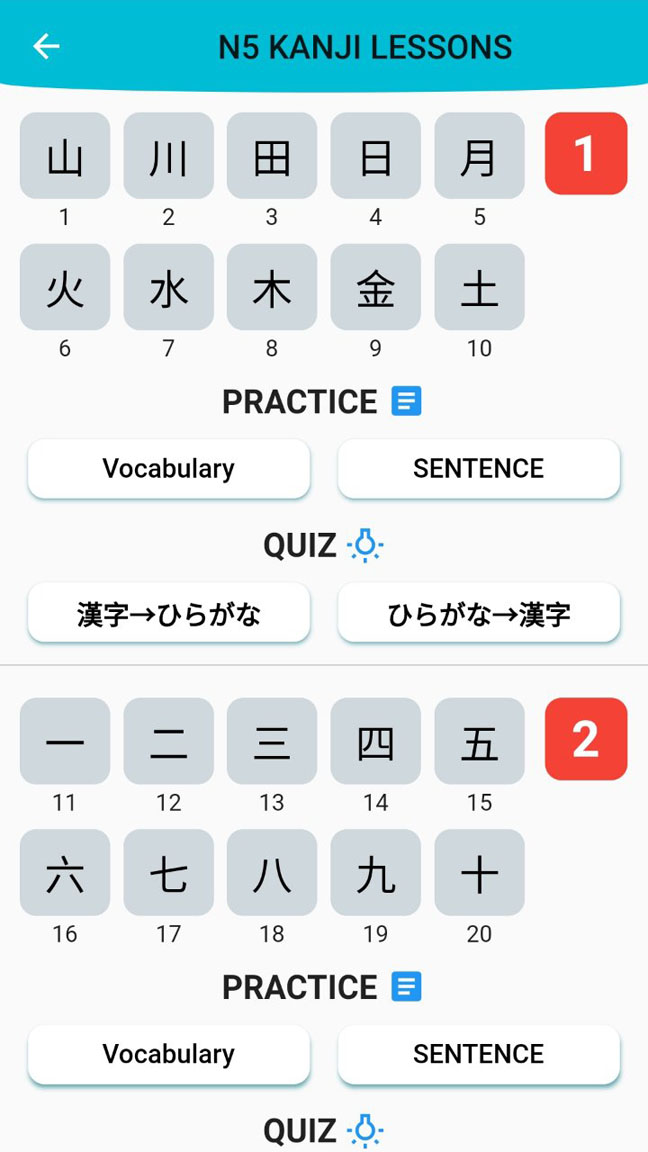Select the 四 kanji tile
Screen dimensions: 648x1152
point(375,741)
